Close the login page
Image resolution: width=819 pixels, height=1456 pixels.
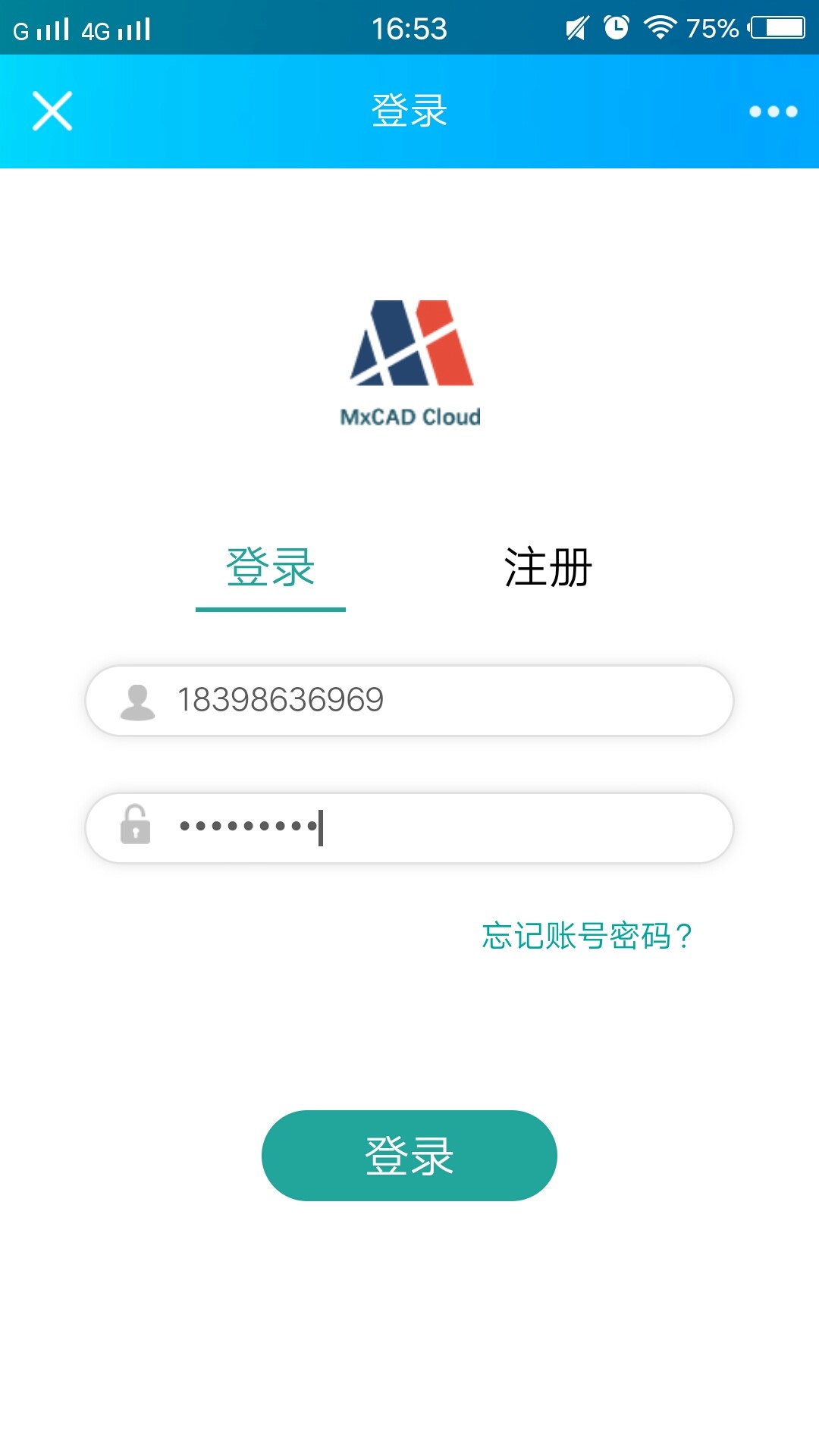pyautogui.click(x=52, y=111)
